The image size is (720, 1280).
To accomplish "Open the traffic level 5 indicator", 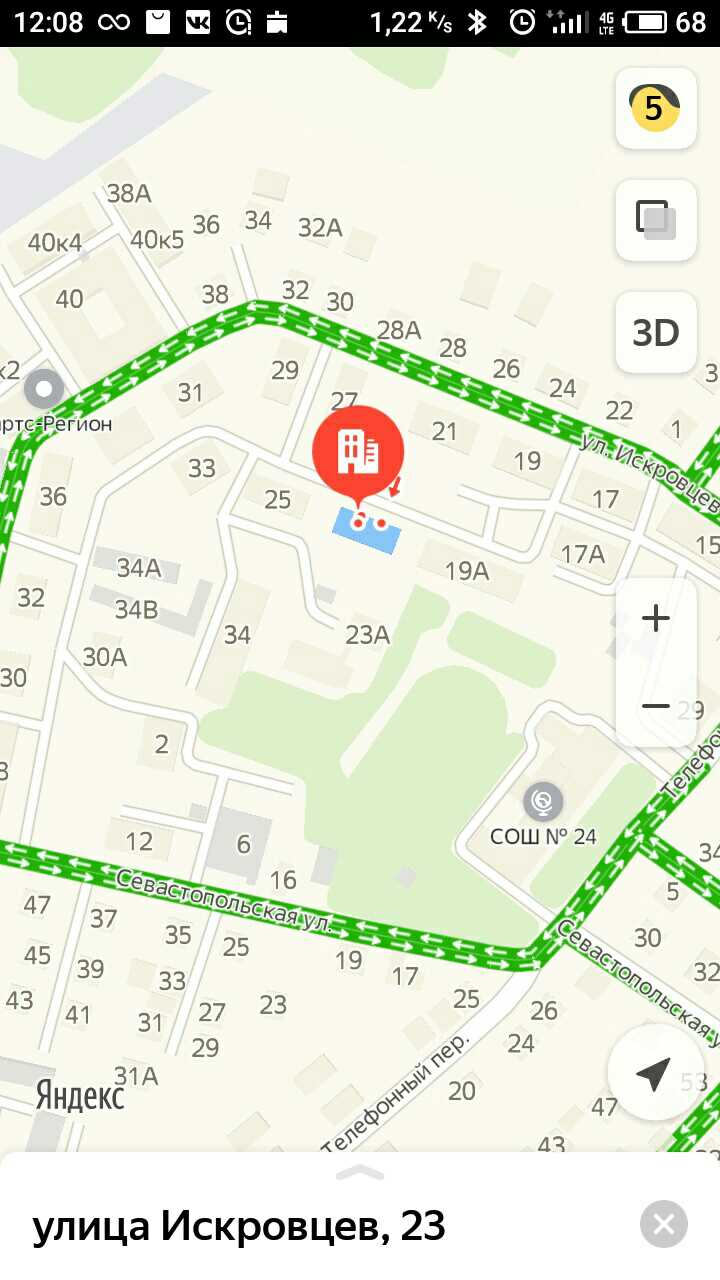I will point(655,108).
